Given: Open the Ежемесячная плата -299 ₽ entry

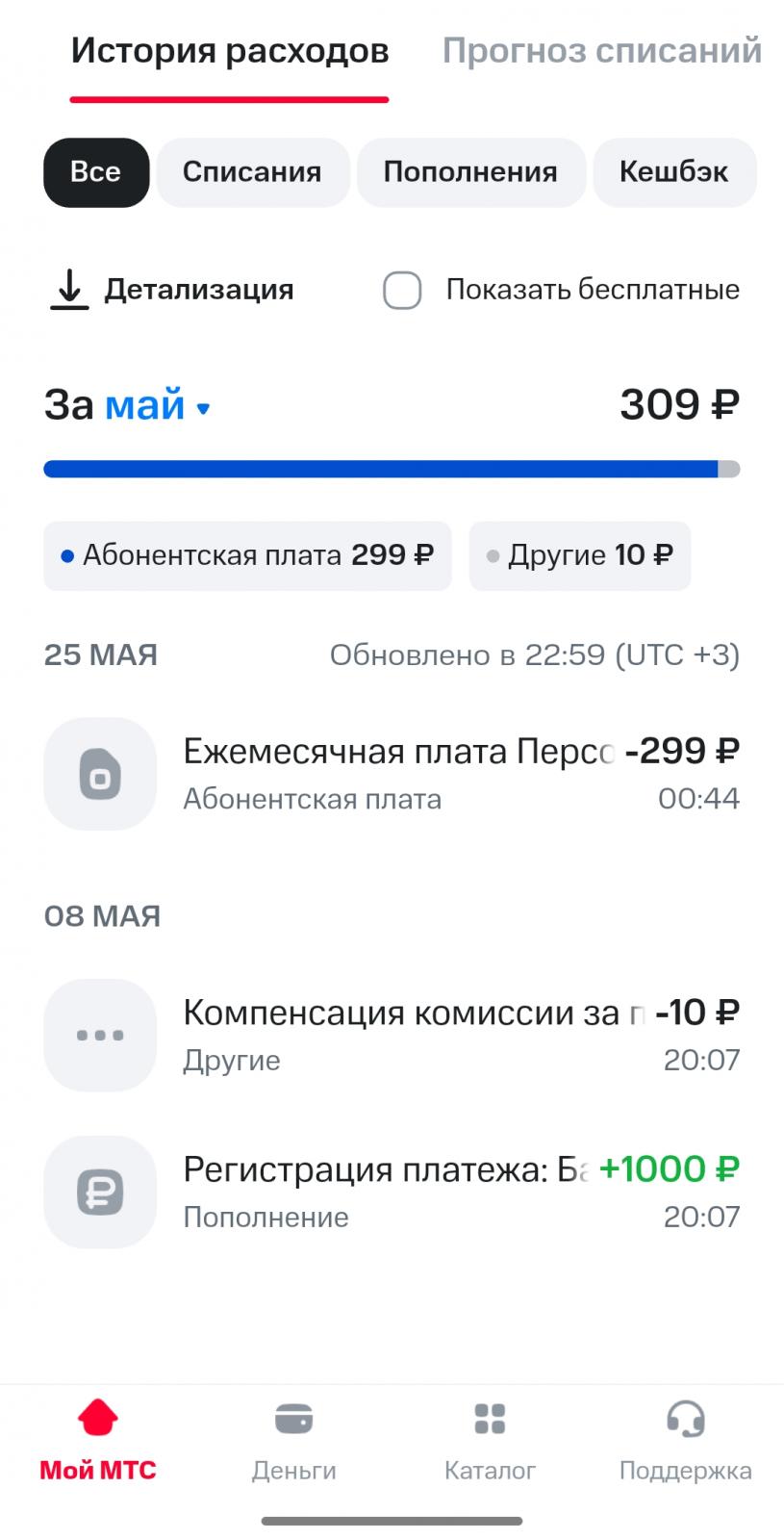Looking at the screenshot, I should (392, 774).
